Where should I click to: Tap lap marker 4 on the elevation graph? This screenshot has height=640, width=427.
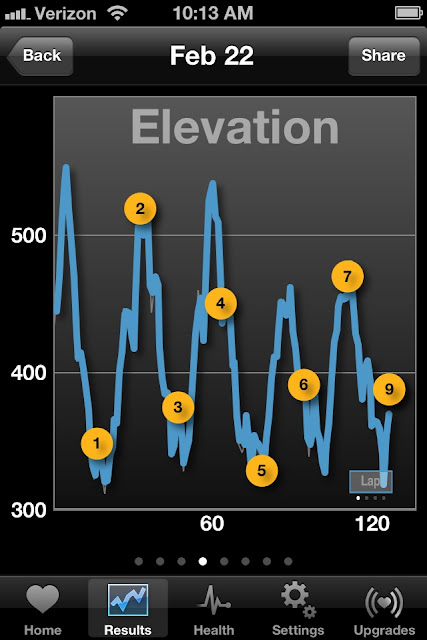[220, 303]
